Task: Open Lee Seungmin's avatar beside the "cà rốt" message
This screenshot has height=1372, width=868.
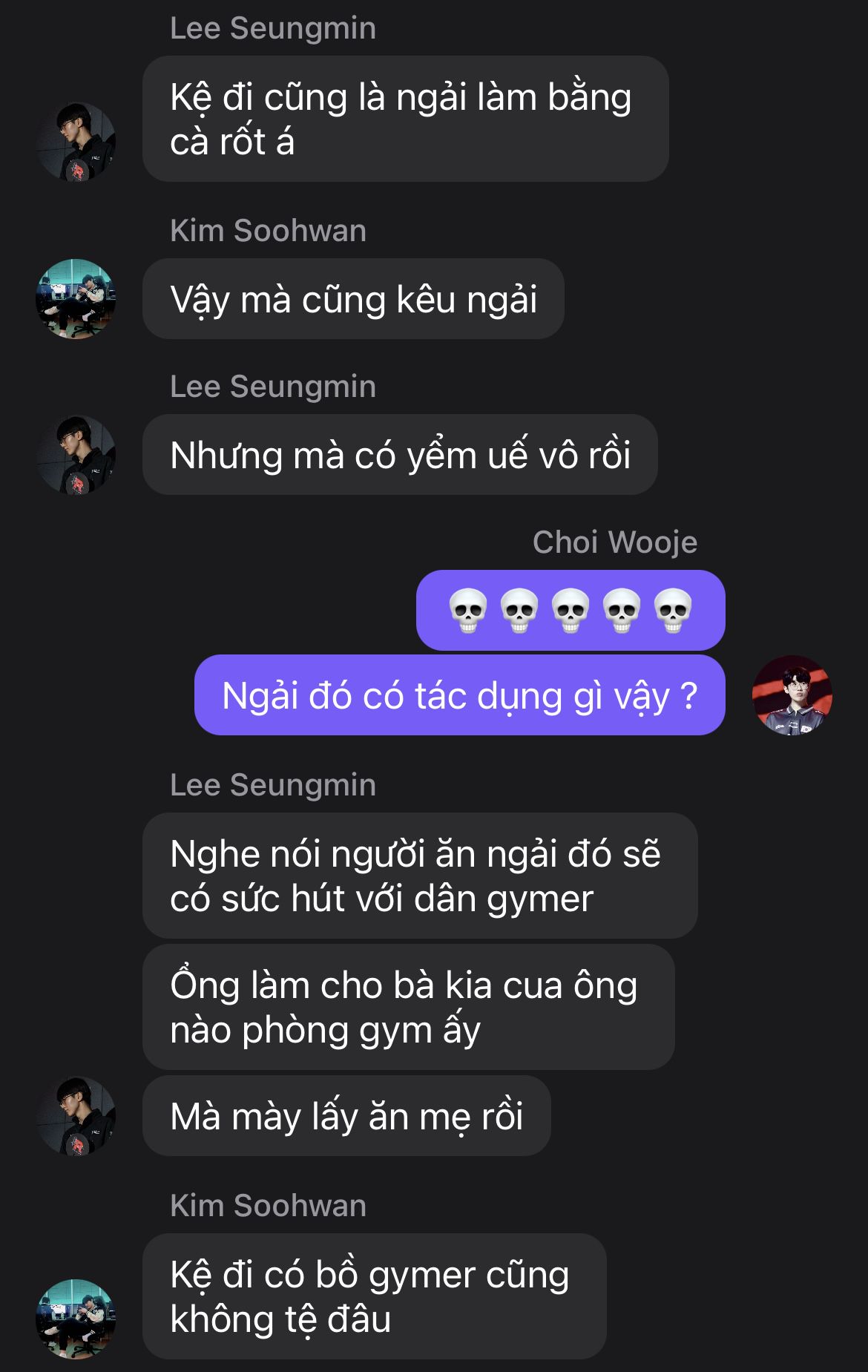Action: point(76,142)
